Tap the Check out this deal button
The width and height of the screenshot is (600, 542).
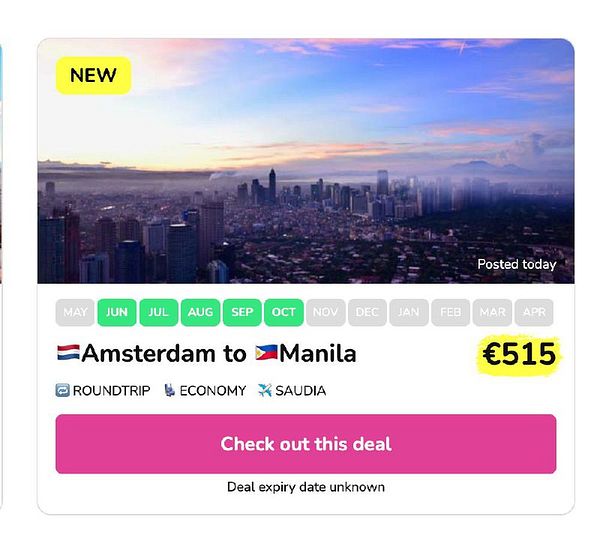pos(305,444)
